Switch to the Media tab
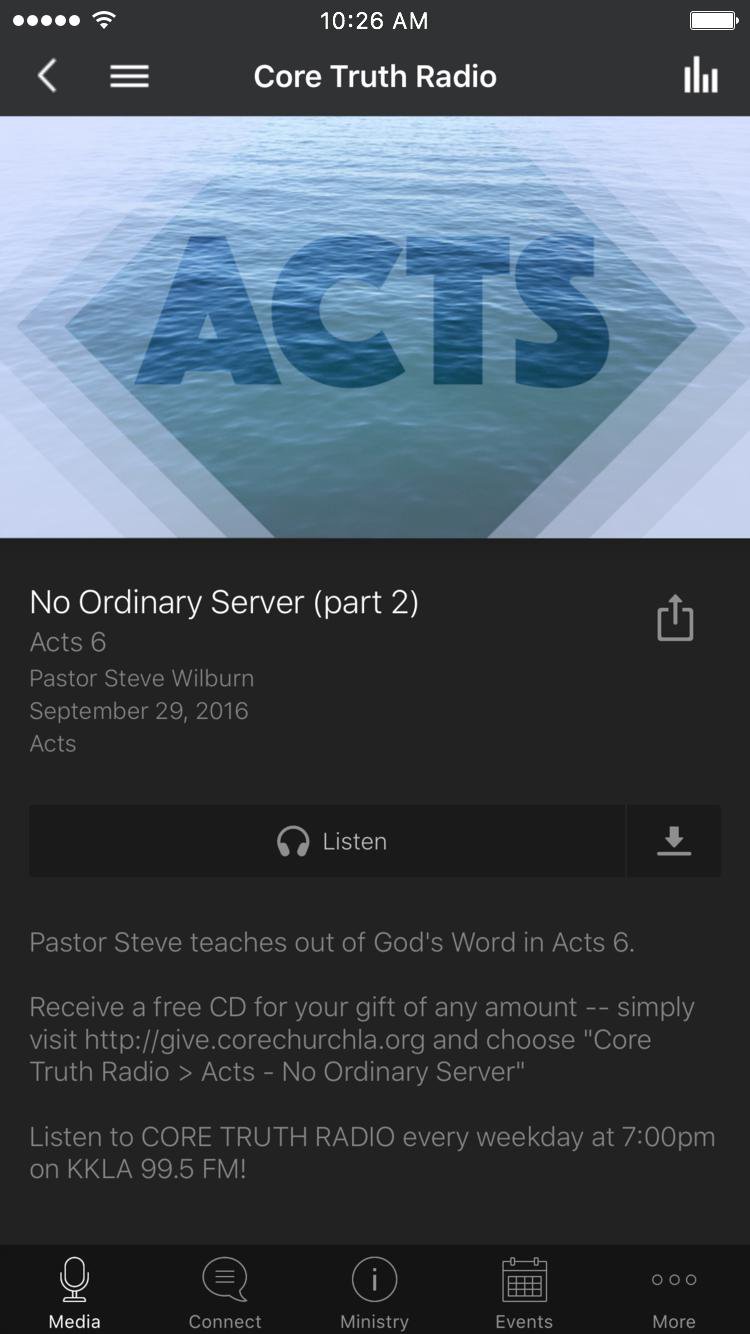The image size is (750, 1334). pos(75,1292)
